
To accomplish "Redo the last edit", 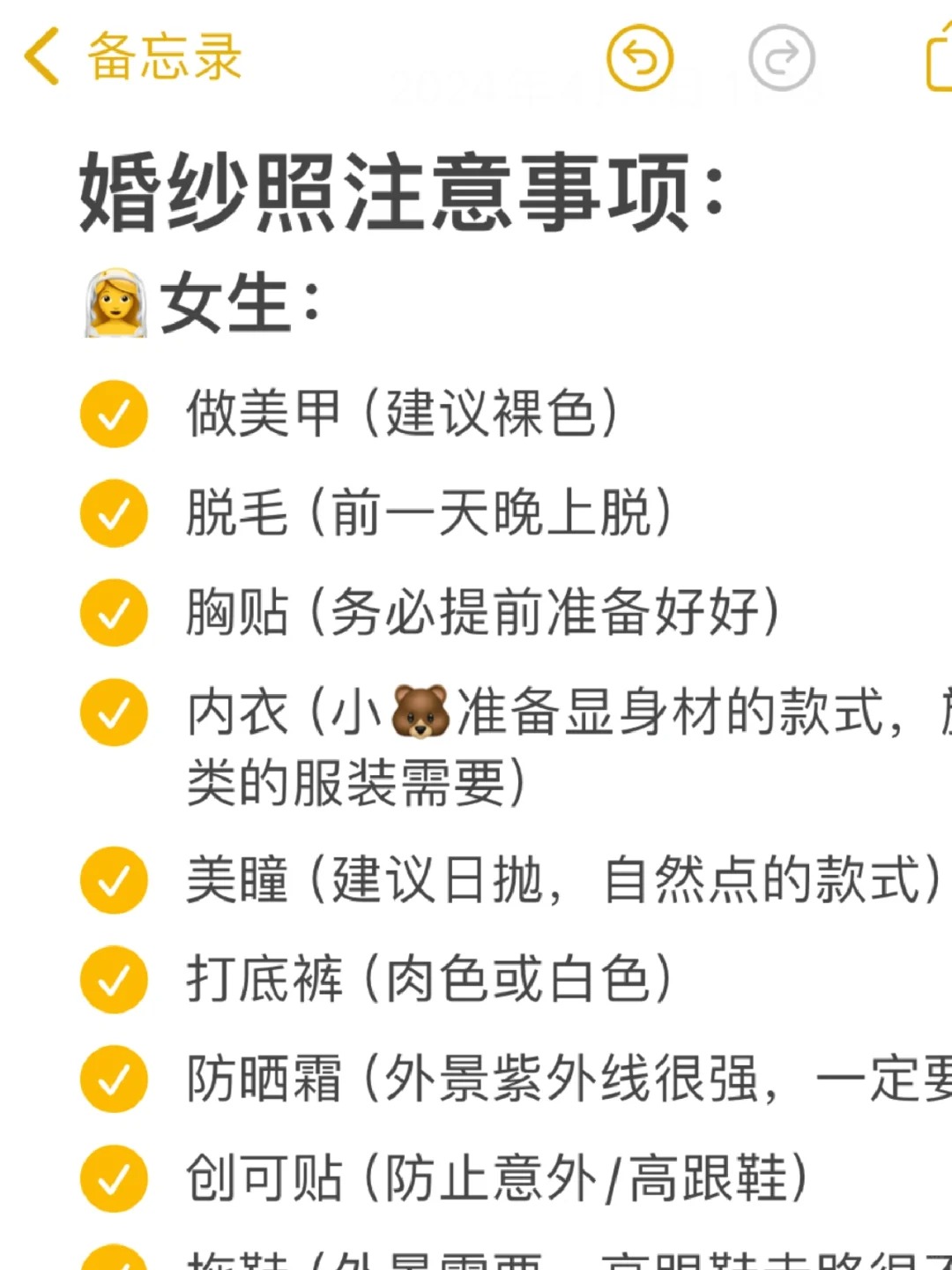I will [781, 58].
